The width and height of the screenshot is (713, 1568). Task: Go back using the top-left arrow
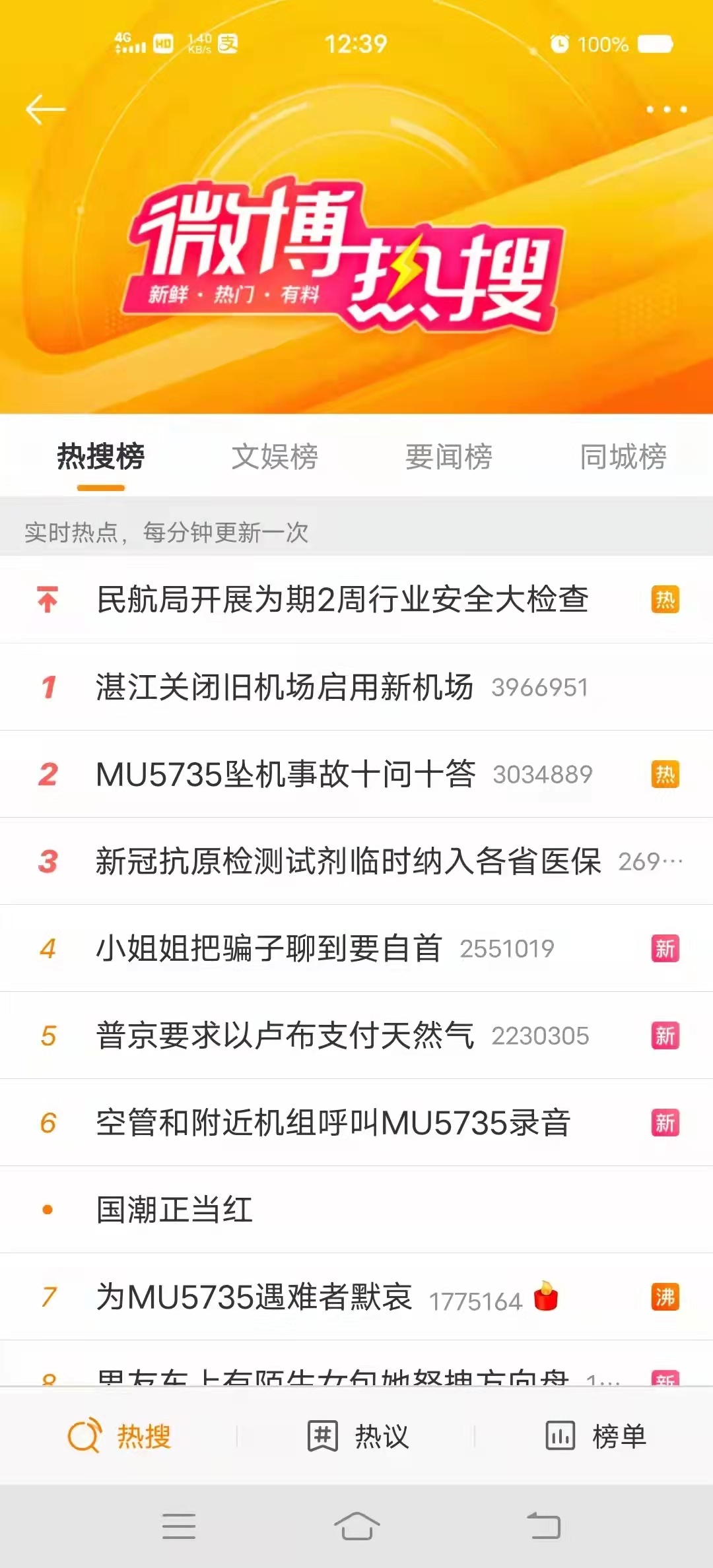pos(45,110)
